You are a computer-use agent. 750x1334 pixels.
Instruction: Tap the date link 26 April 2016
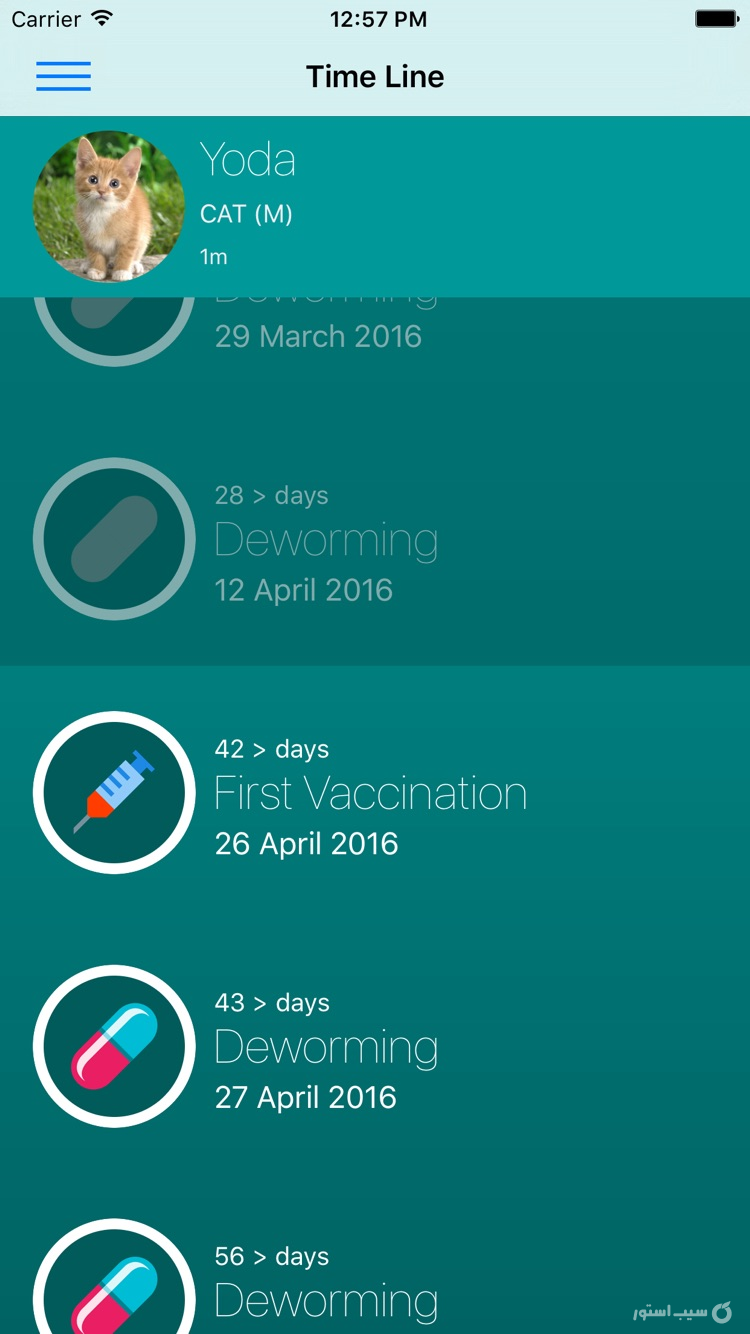tap(306, 843)
